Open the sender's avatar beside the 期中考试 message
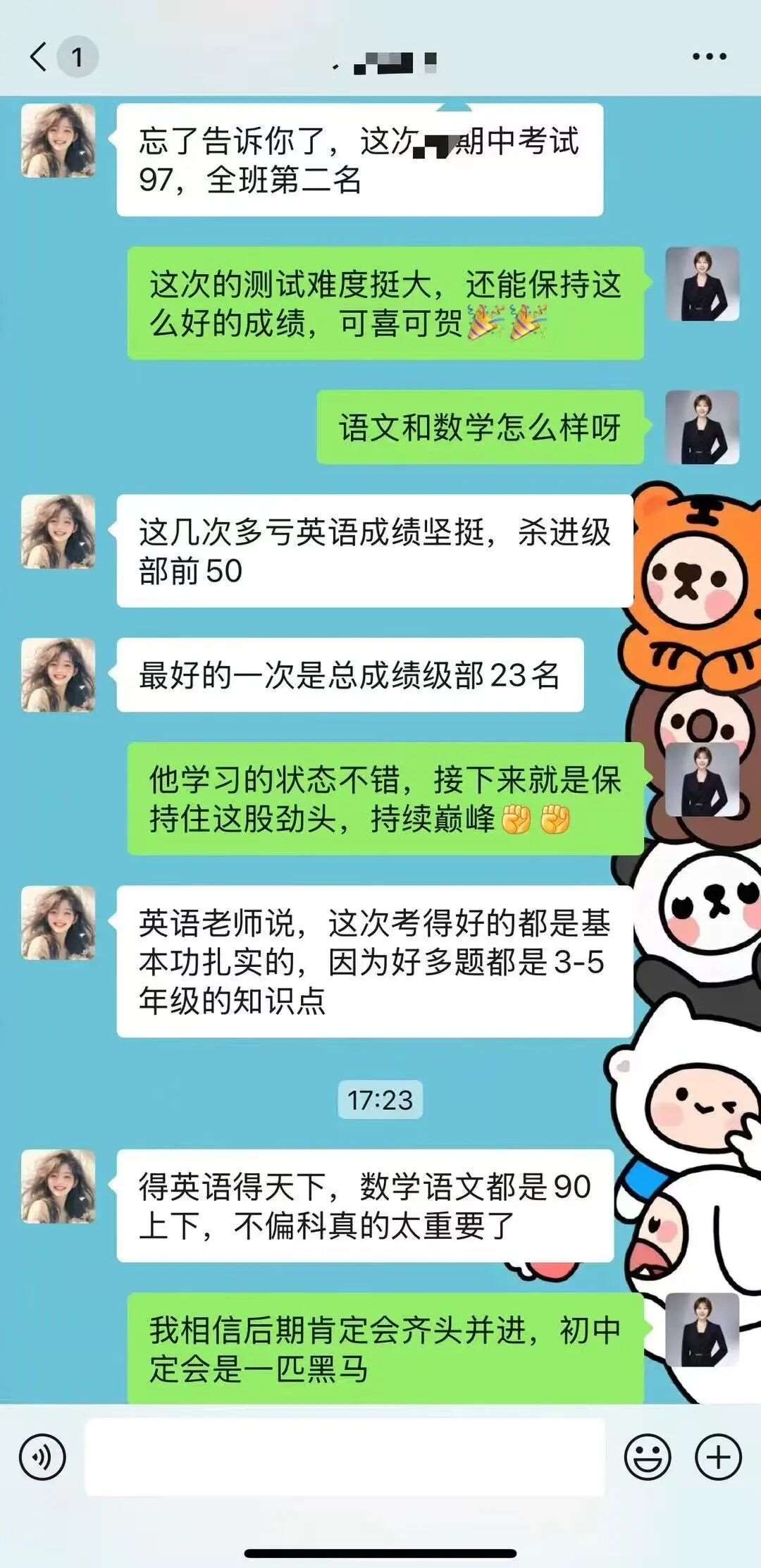 58,141
